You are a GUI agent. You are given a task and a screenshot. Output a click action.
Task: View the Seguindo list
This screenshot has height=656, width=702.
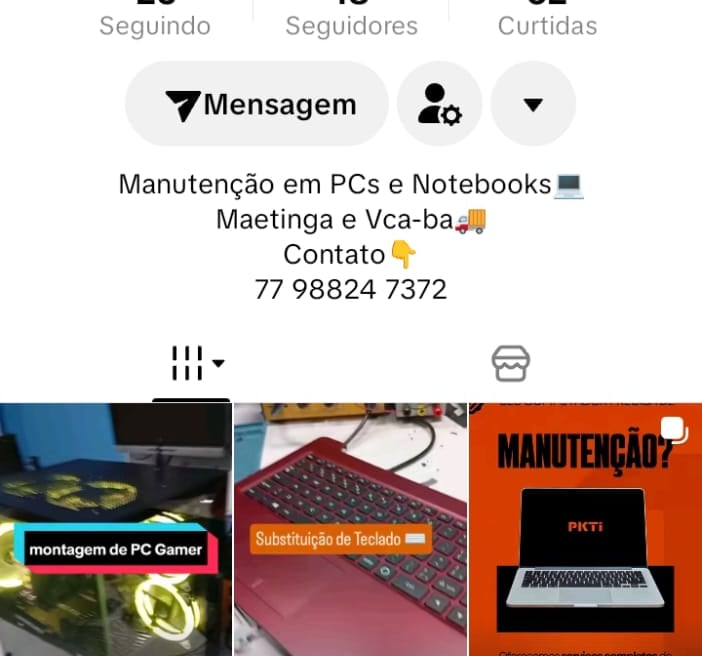[x=155, y=22]
